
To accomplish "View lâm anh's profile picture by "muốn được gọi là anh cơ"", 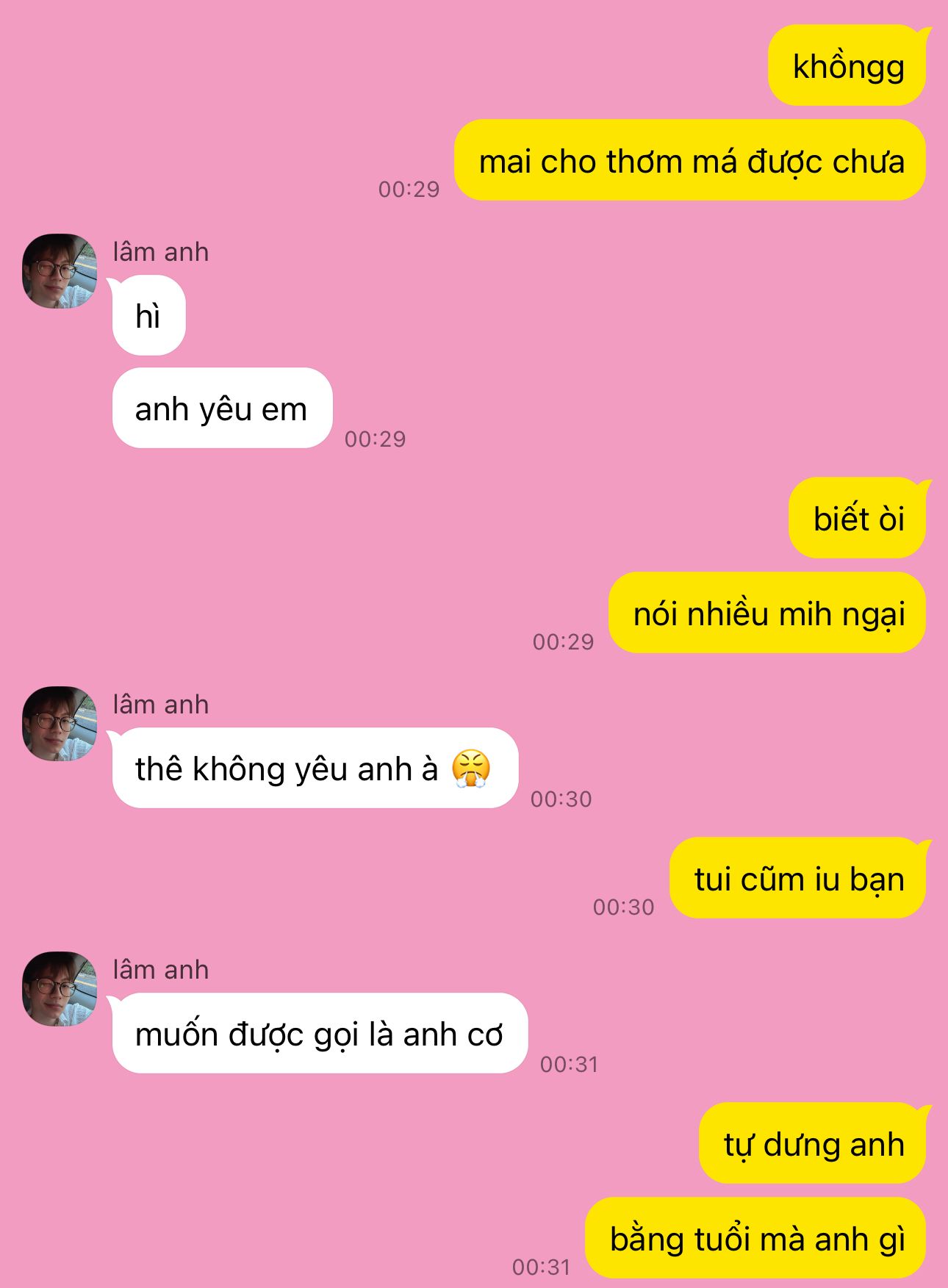I will coord(60,989).
